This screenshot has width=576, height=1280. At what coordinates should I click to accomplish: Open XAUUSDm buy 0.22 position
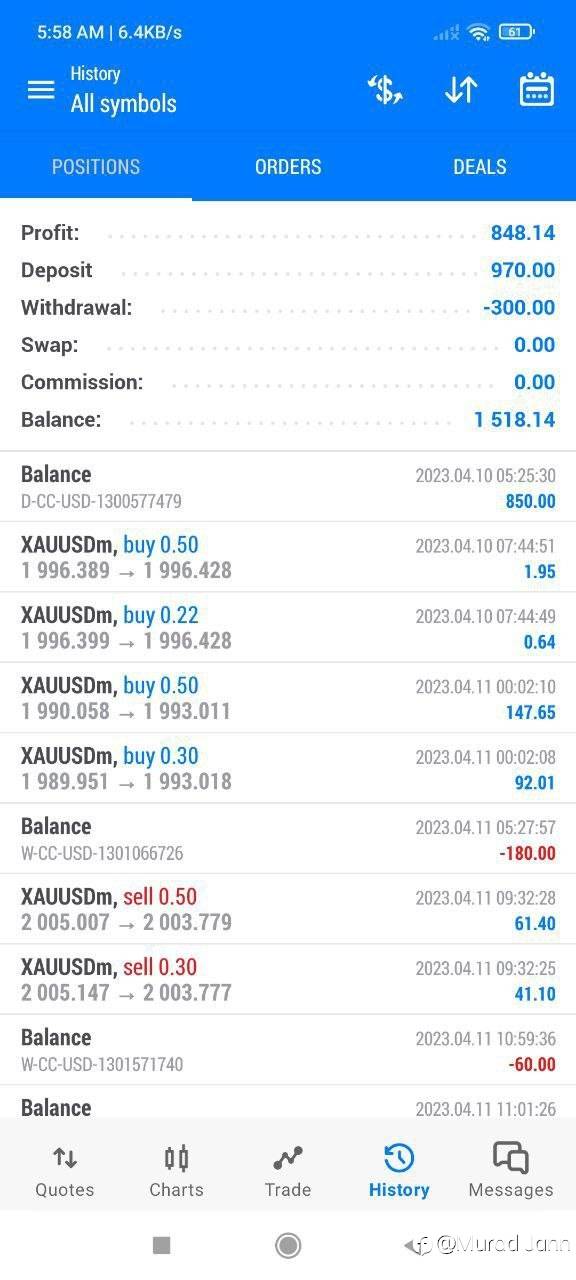tap(288, 628)
